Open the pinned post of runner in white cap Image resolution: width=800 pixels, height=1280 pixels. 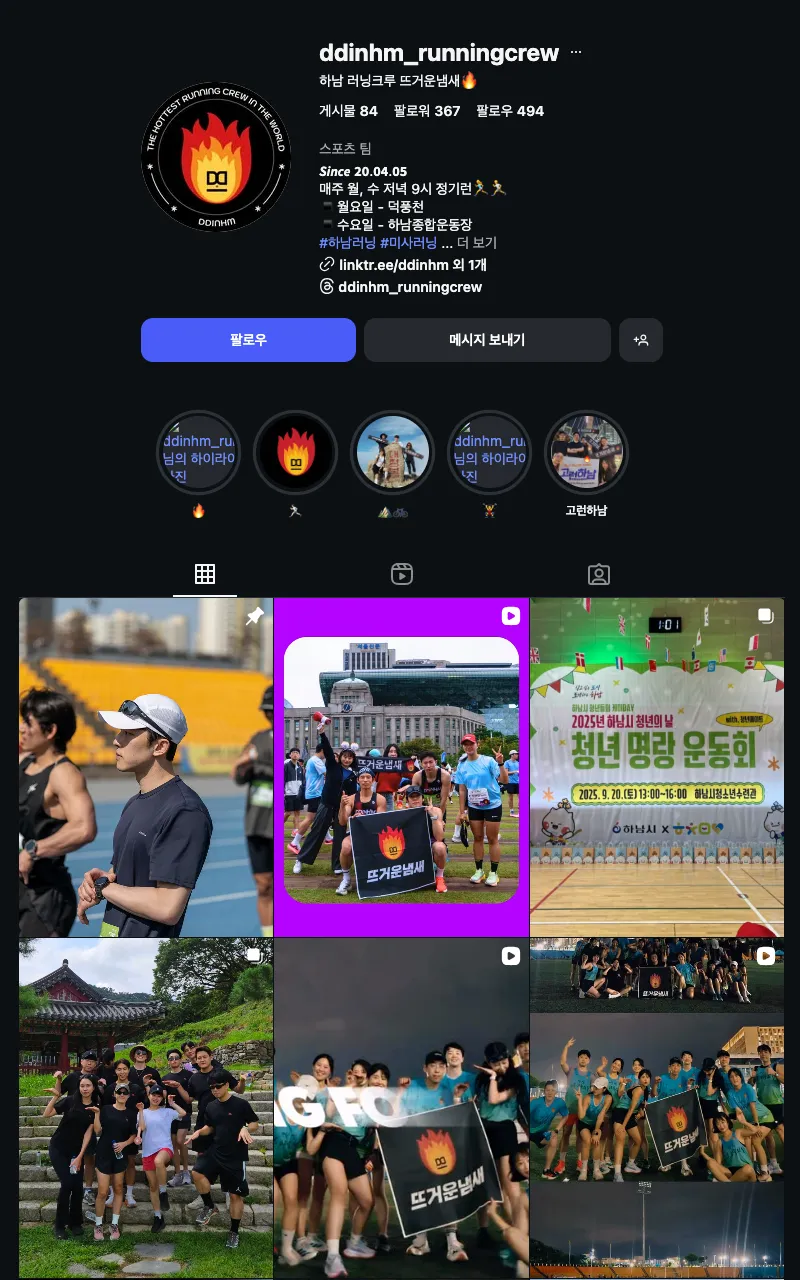(x=146, y=767)
